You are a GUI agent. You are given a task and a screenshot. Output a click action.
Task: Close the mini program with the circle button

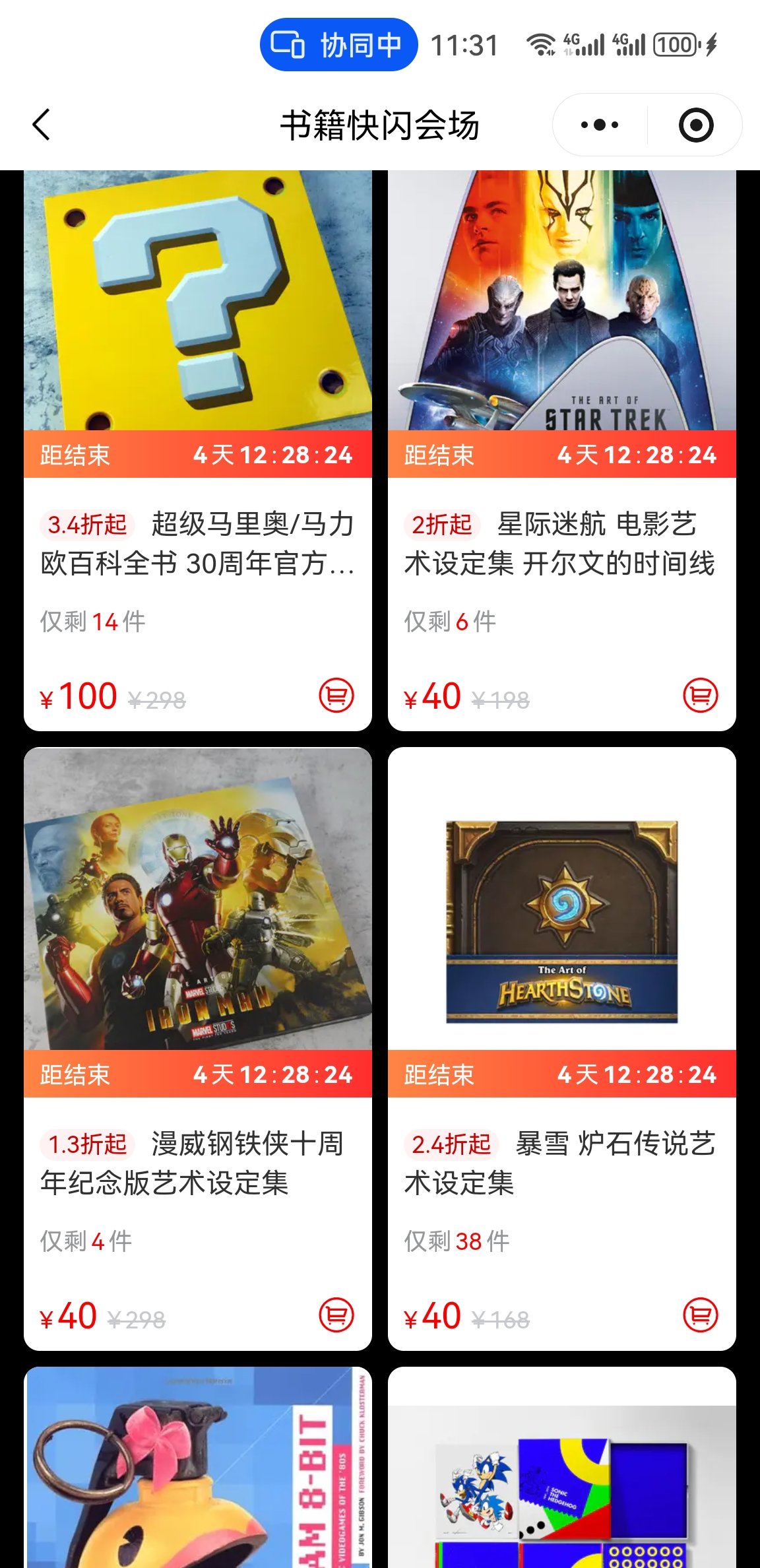696,125
